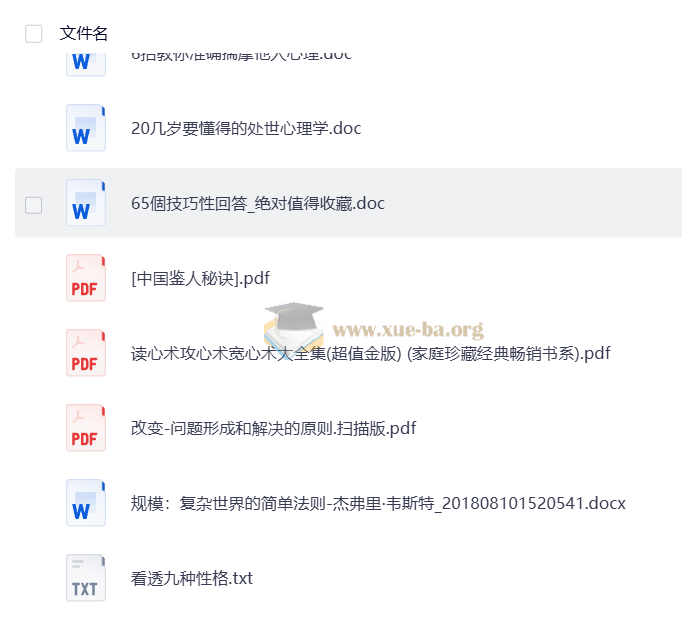
Task: Toggle the select-all checkbox beside 文件名
Action: pyautogui.click(x=34, y=34)
